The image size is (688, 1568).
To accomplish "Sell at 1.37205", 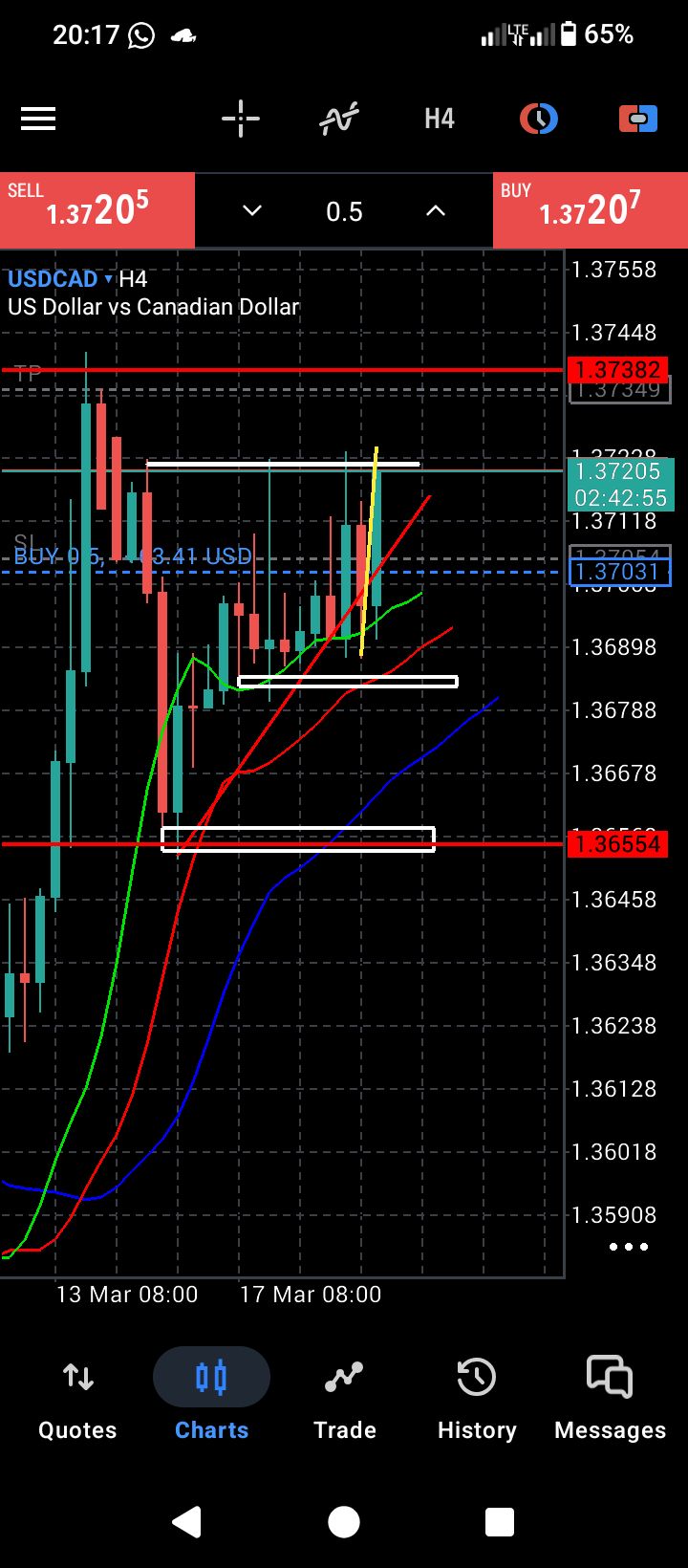I will [x=97, y=210].
